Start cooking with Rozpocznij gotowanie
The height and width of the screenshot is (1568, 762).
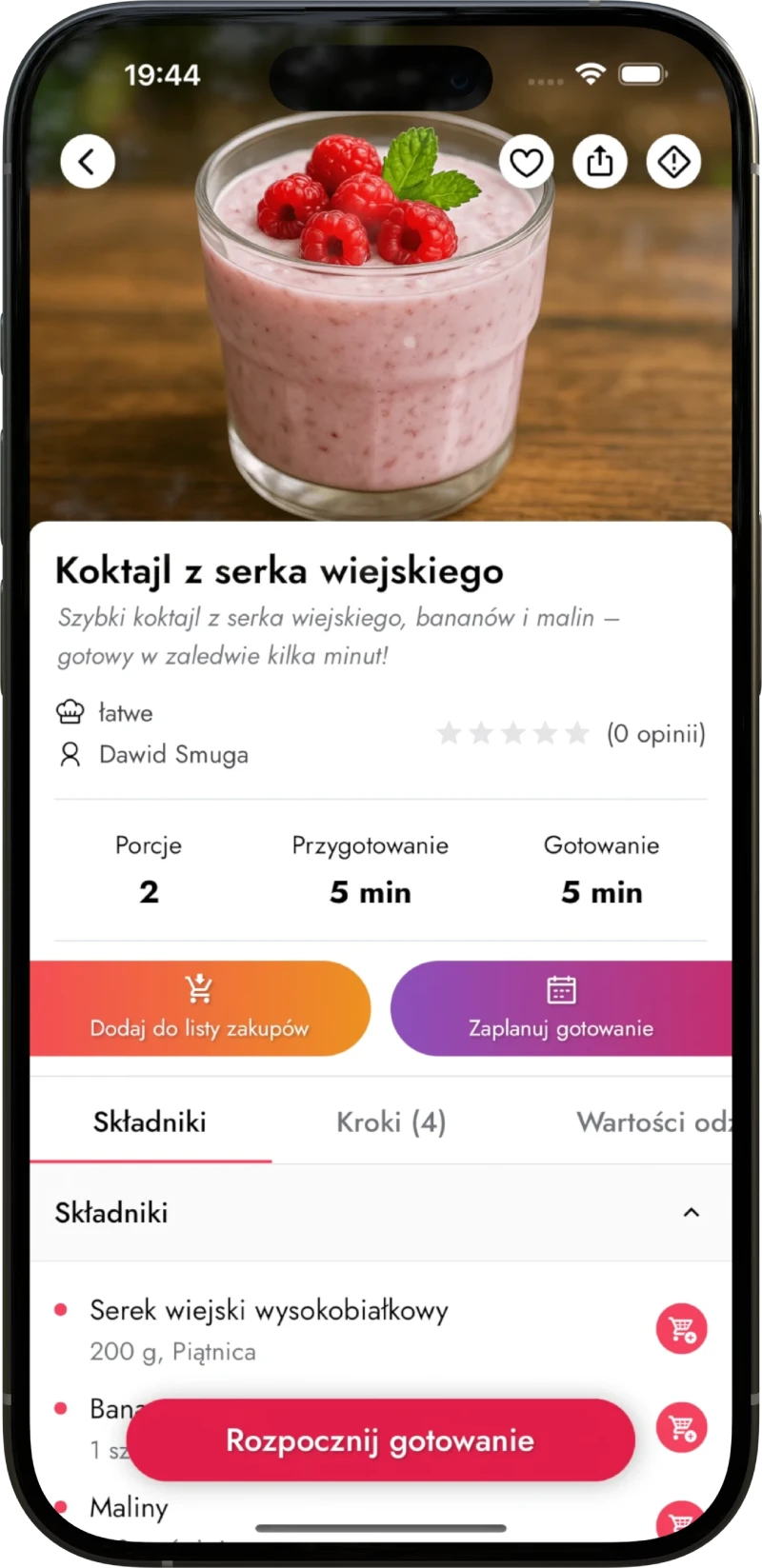380,1439
